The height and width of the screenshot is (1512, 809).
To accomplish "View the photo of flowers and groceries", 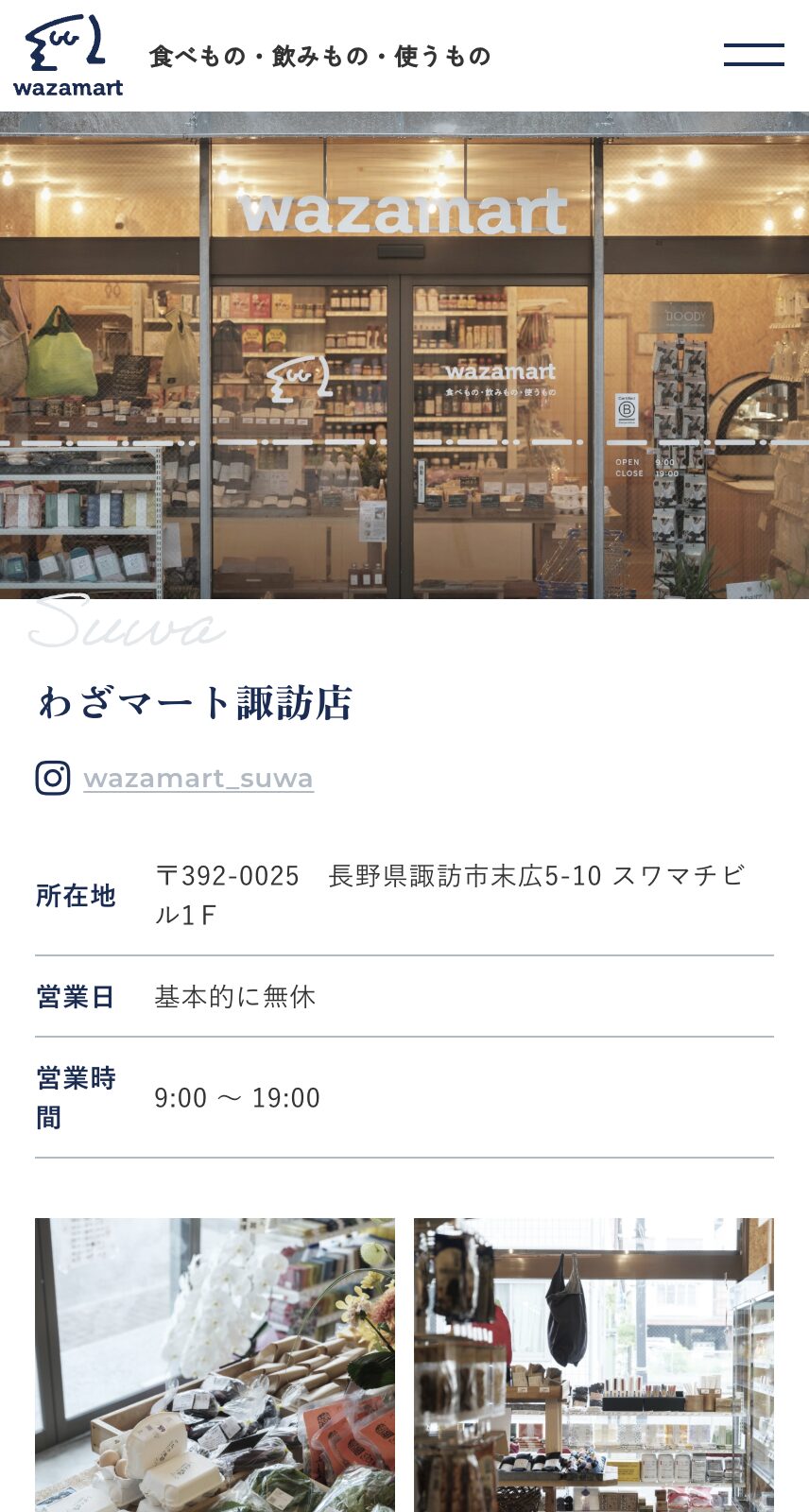I will click(215, 1365).
